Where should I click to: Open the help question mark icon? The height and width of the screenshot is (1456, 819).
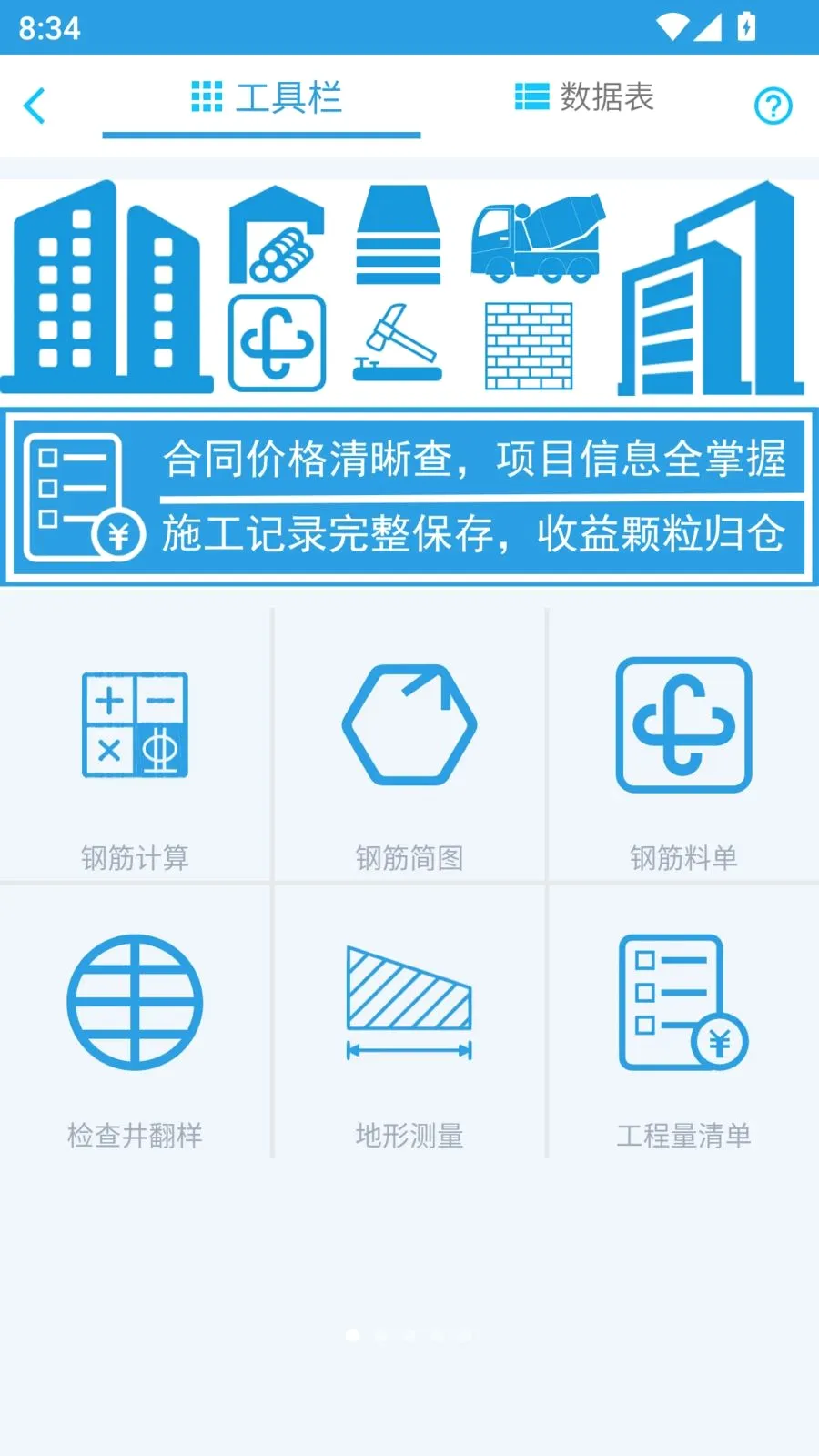[x=773, y=106]
